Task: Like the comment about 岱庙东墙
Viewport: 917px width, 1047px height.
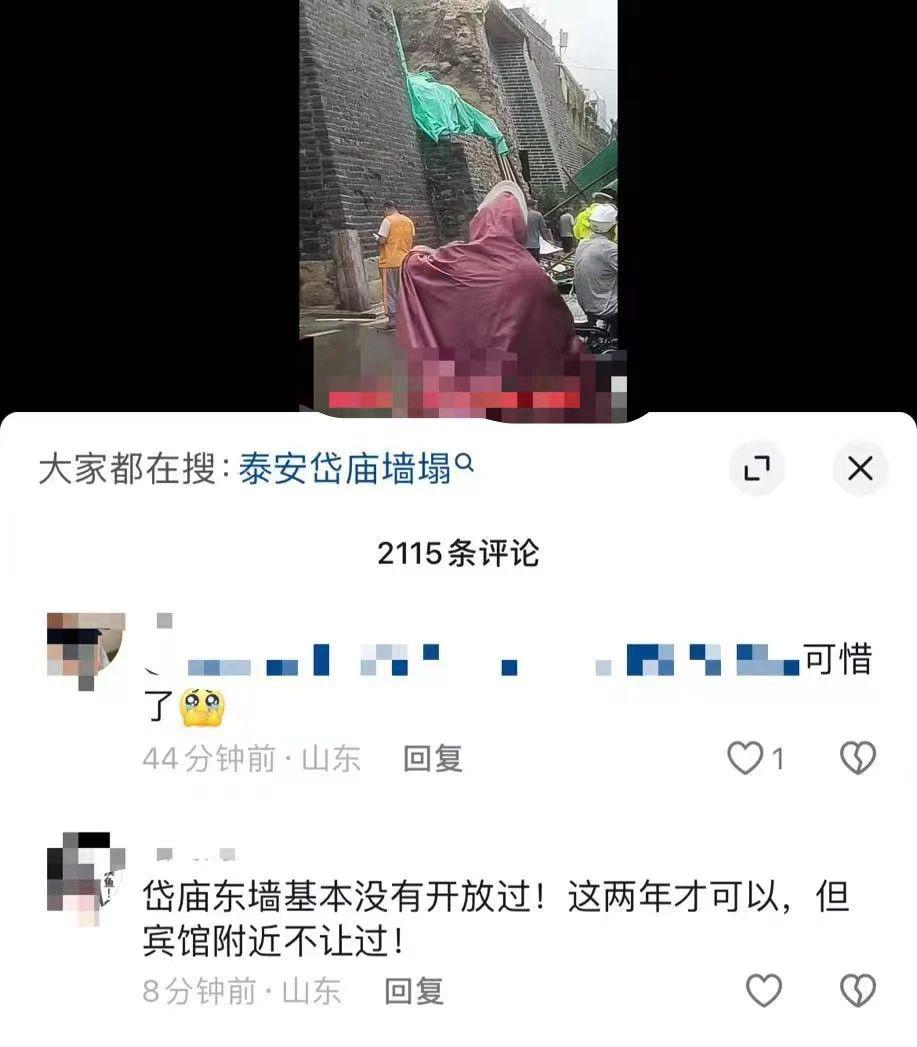Action: click(x=765, y=991)
